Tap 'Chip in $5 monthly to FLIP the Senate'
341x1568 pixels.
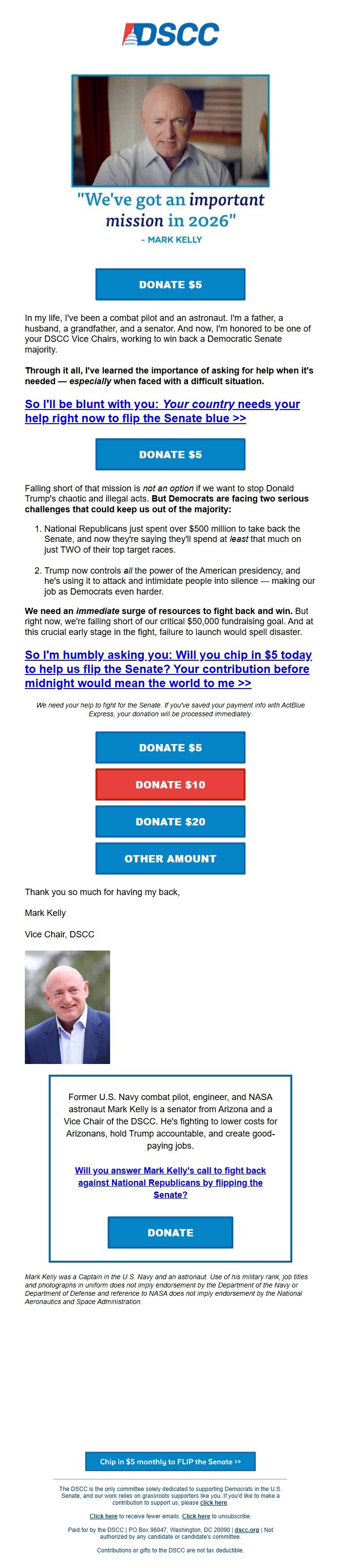170,1461
